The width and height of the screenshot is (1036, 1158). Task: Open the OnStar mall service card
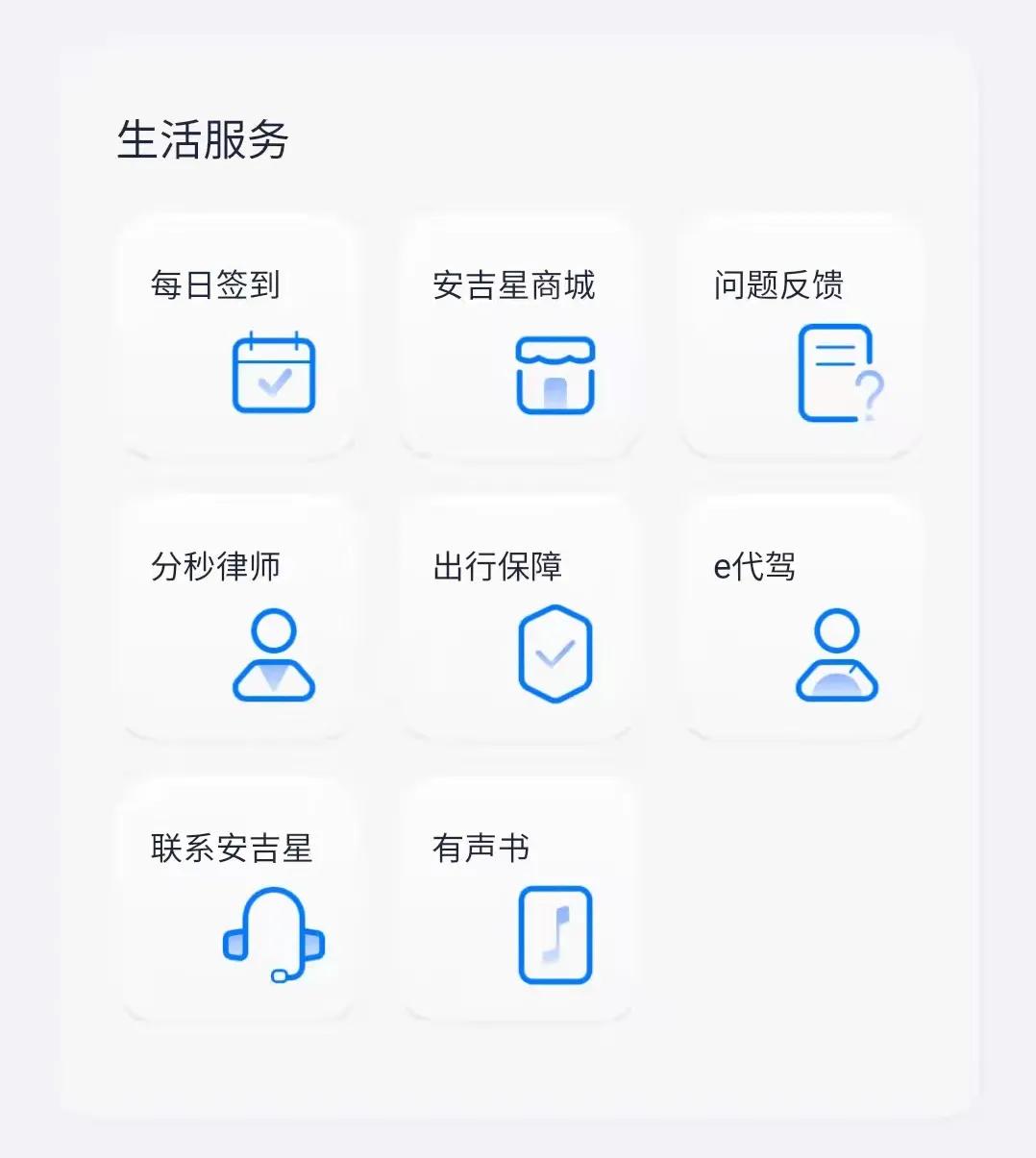pyautogui.click(x=518, y=336)
